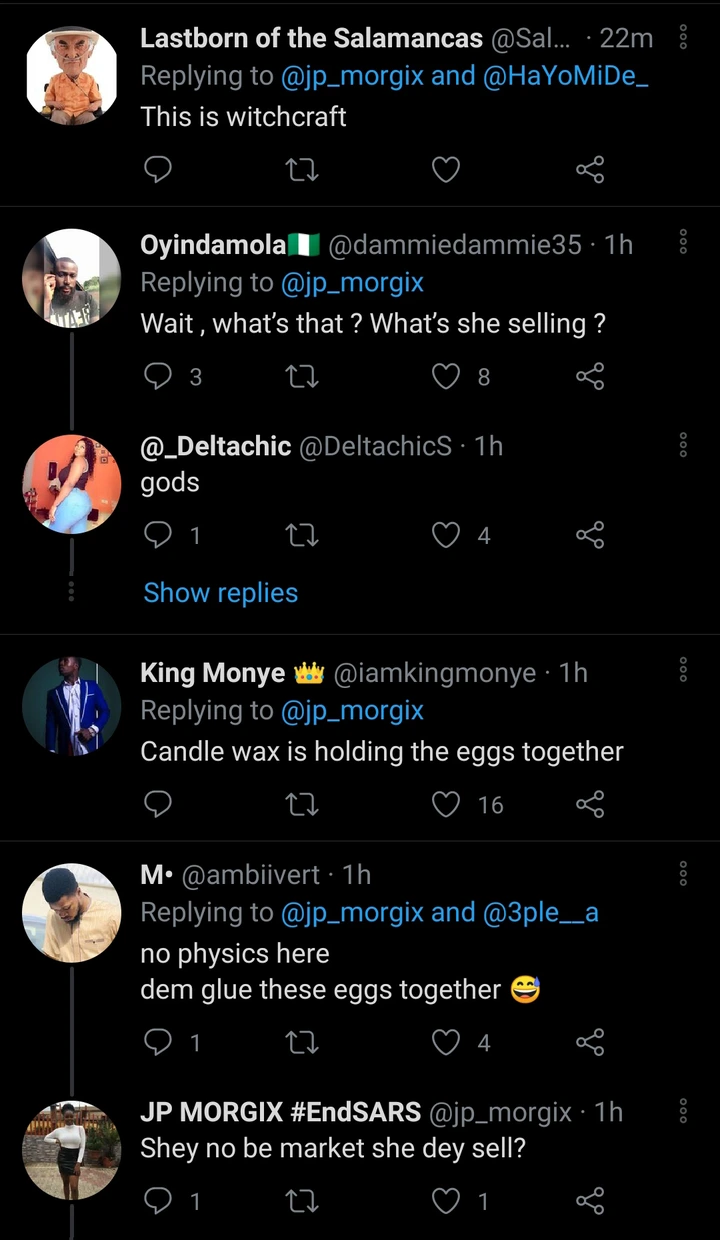Share King Monye's tweet
The height and width of the screenshot is (1240, 720).
[590, 804]
